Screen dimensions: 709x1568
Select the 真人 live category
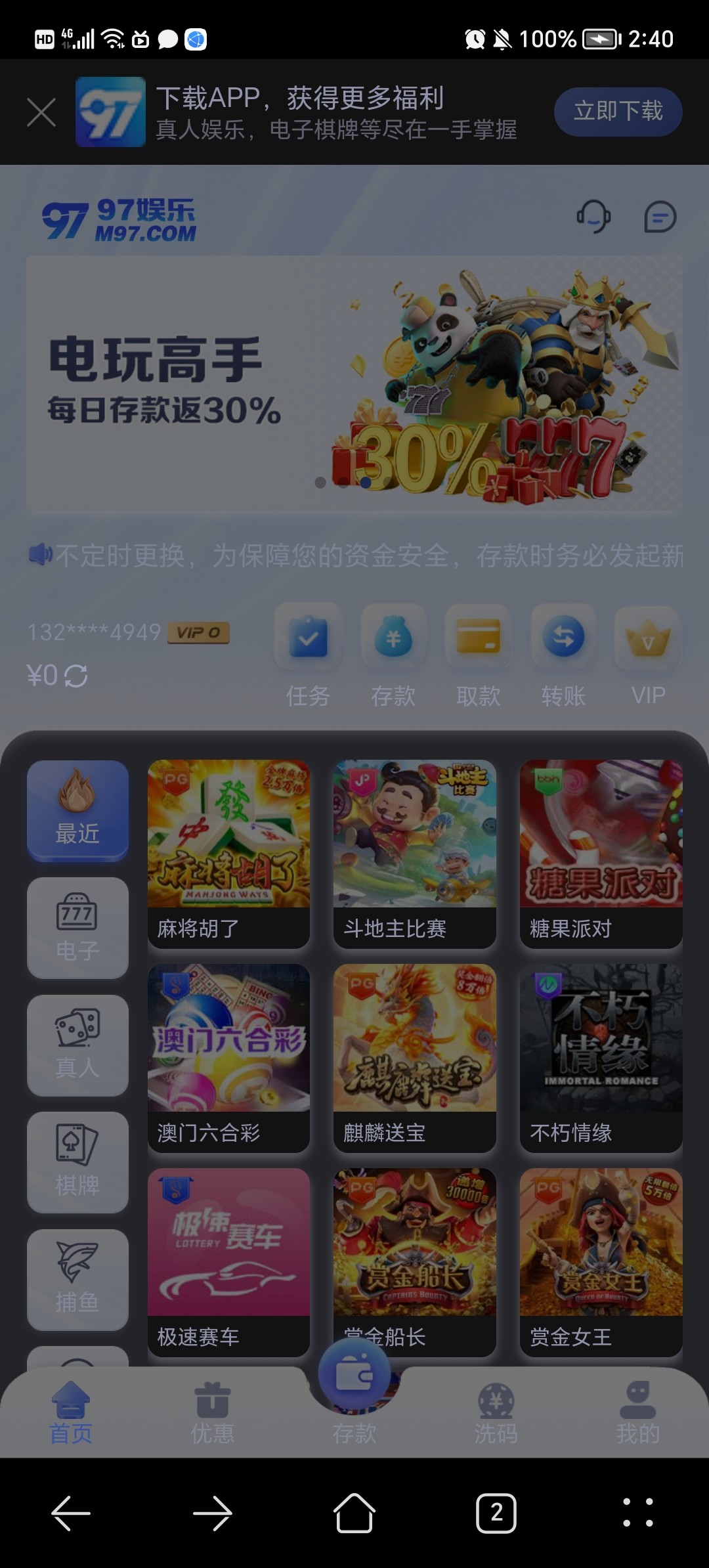(77, 1045)
